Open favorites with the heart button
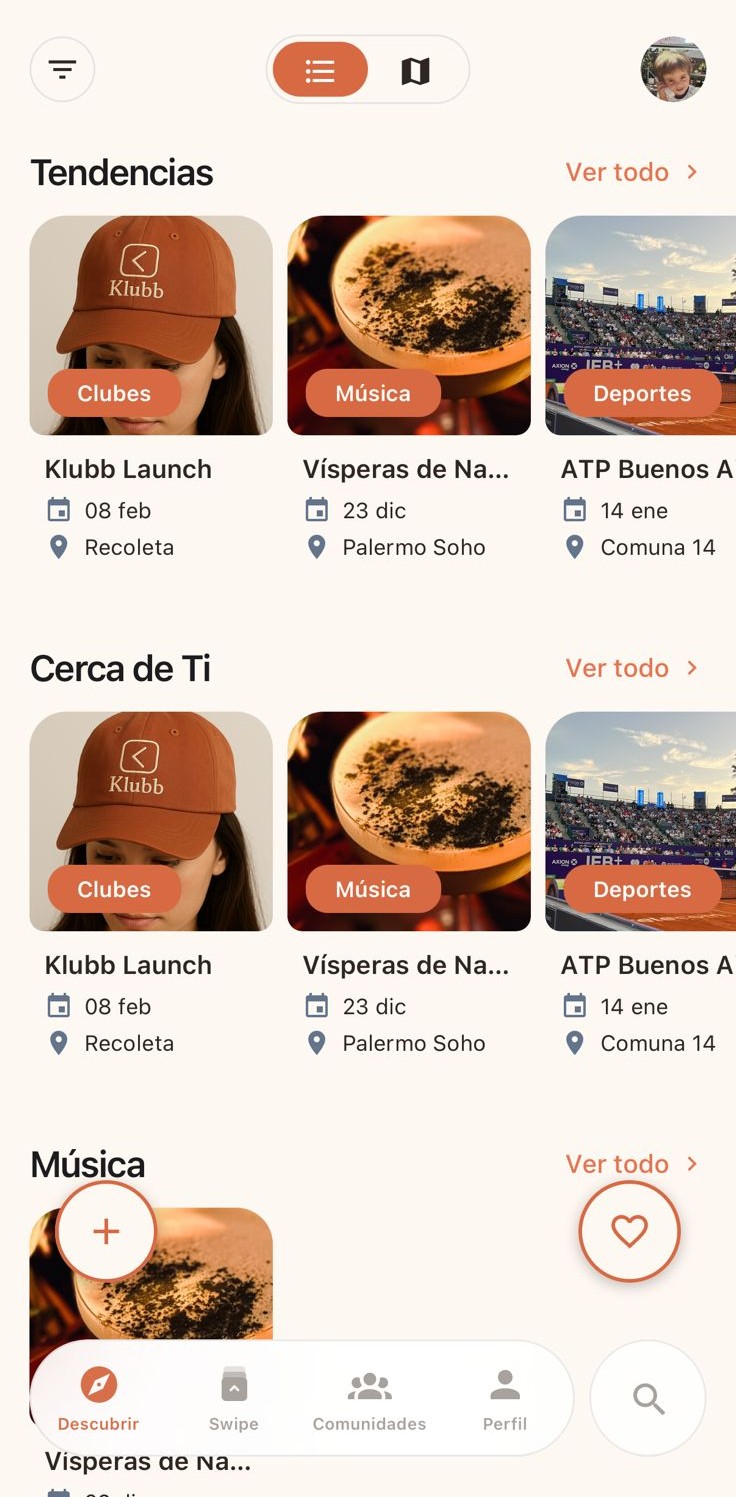736x1497 pixels. pos(629,1231)
